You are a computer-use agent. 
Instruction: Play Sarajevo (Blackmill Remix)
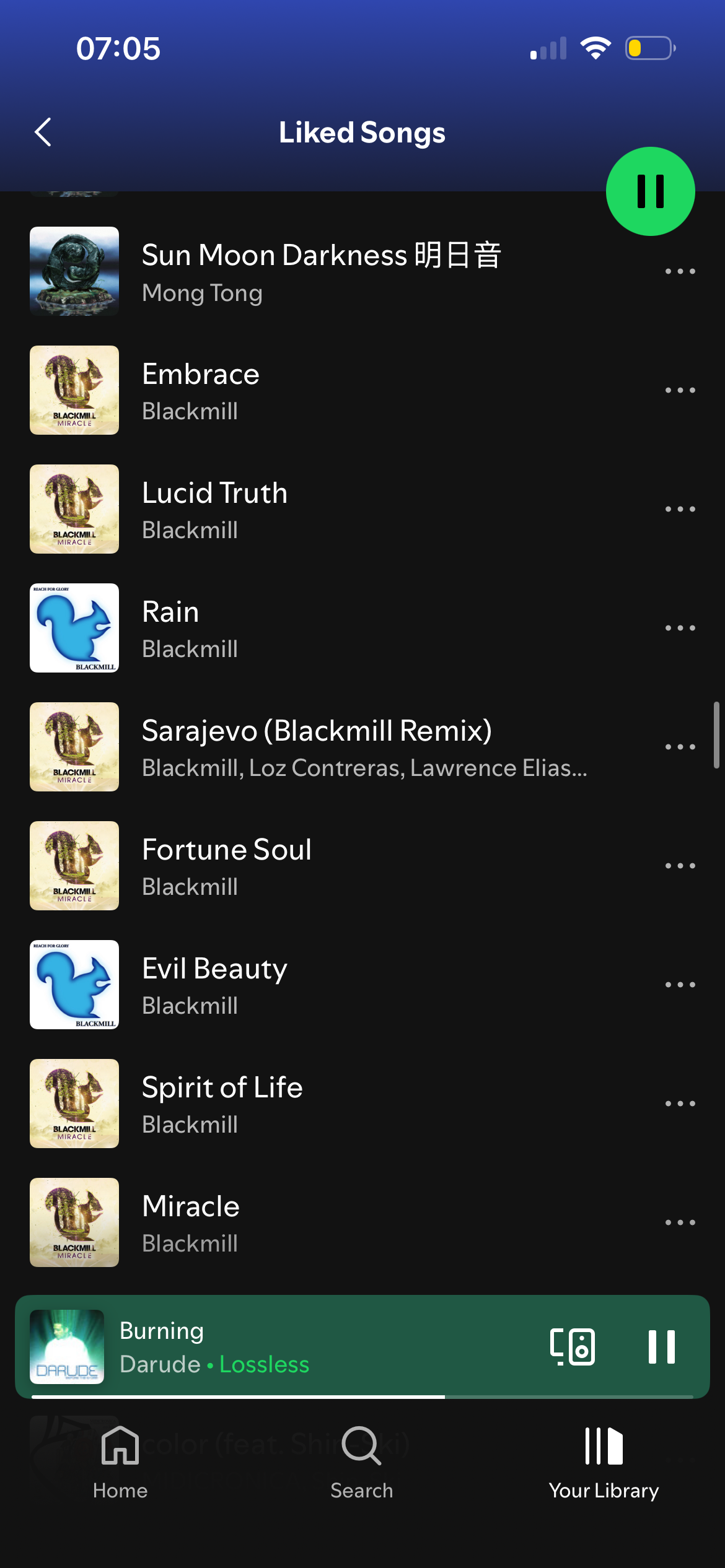pos(317,747)
